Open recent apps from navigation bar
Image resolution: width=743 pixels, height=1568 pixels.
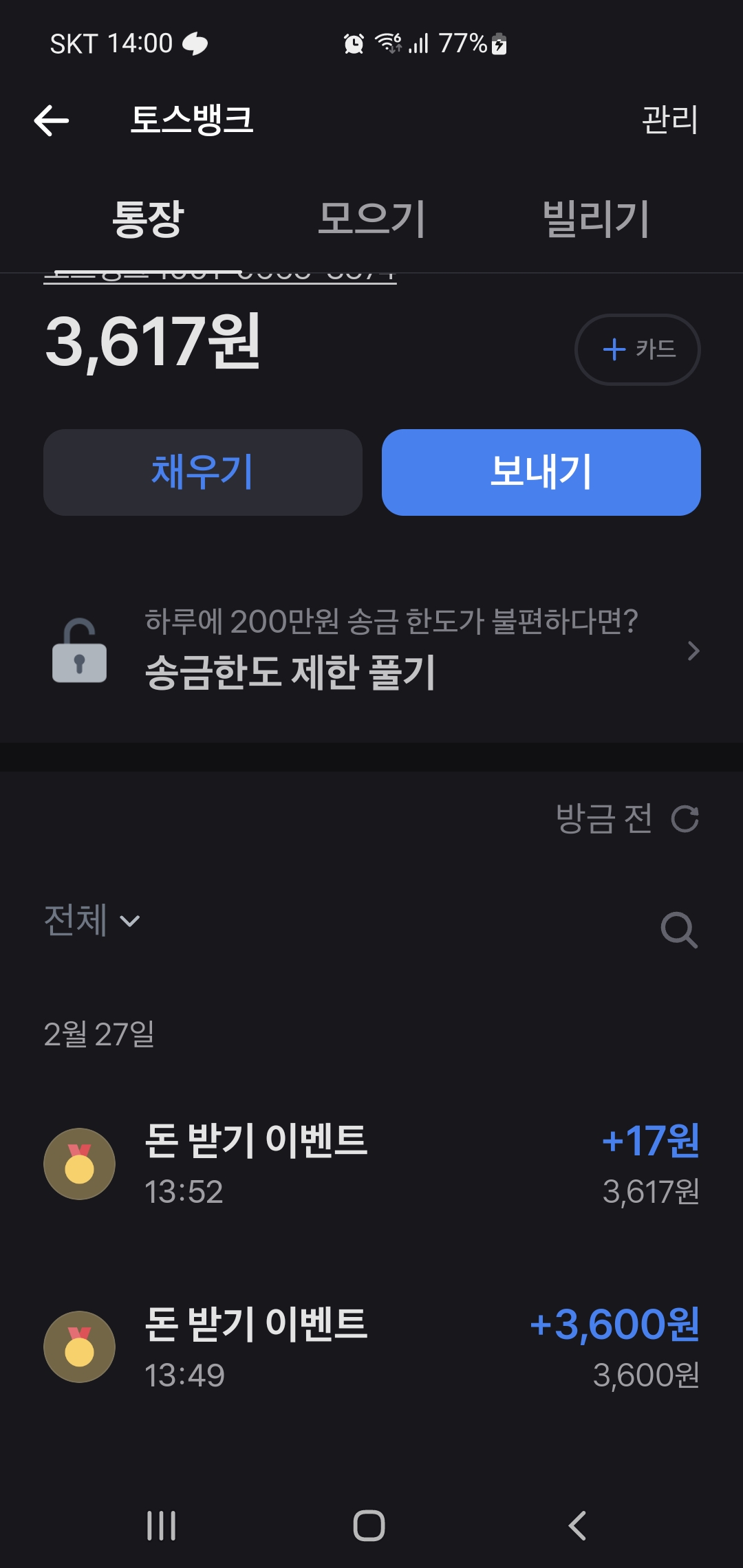tap(162, 1525)
